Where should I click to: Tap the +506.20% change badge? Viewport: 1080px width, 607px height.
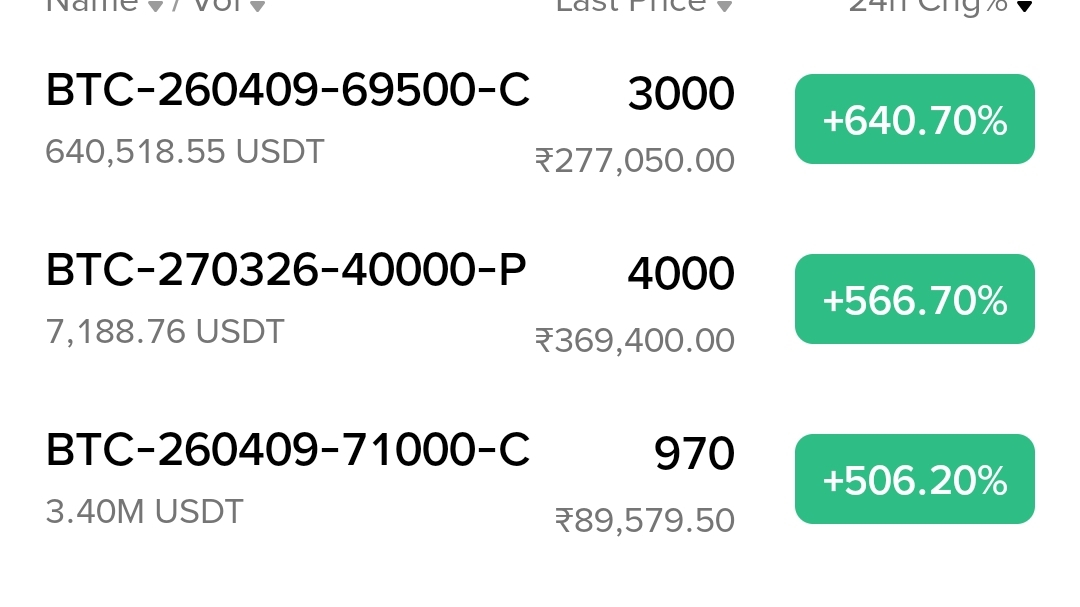pyautogui.click(x=914, y=480)
